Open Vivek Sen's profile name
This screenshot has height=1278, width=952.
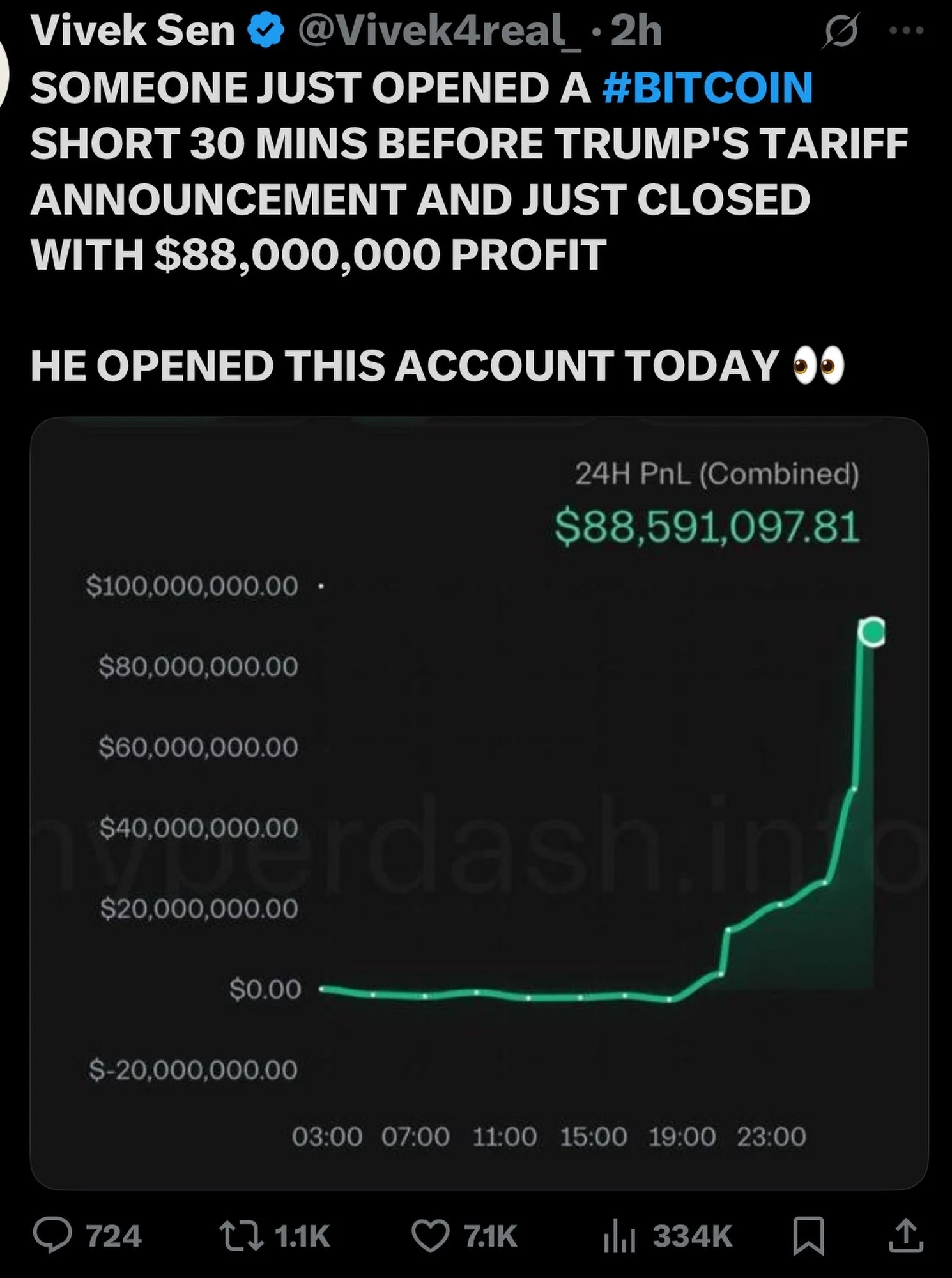pyautogui.click(x=133, y=30)
